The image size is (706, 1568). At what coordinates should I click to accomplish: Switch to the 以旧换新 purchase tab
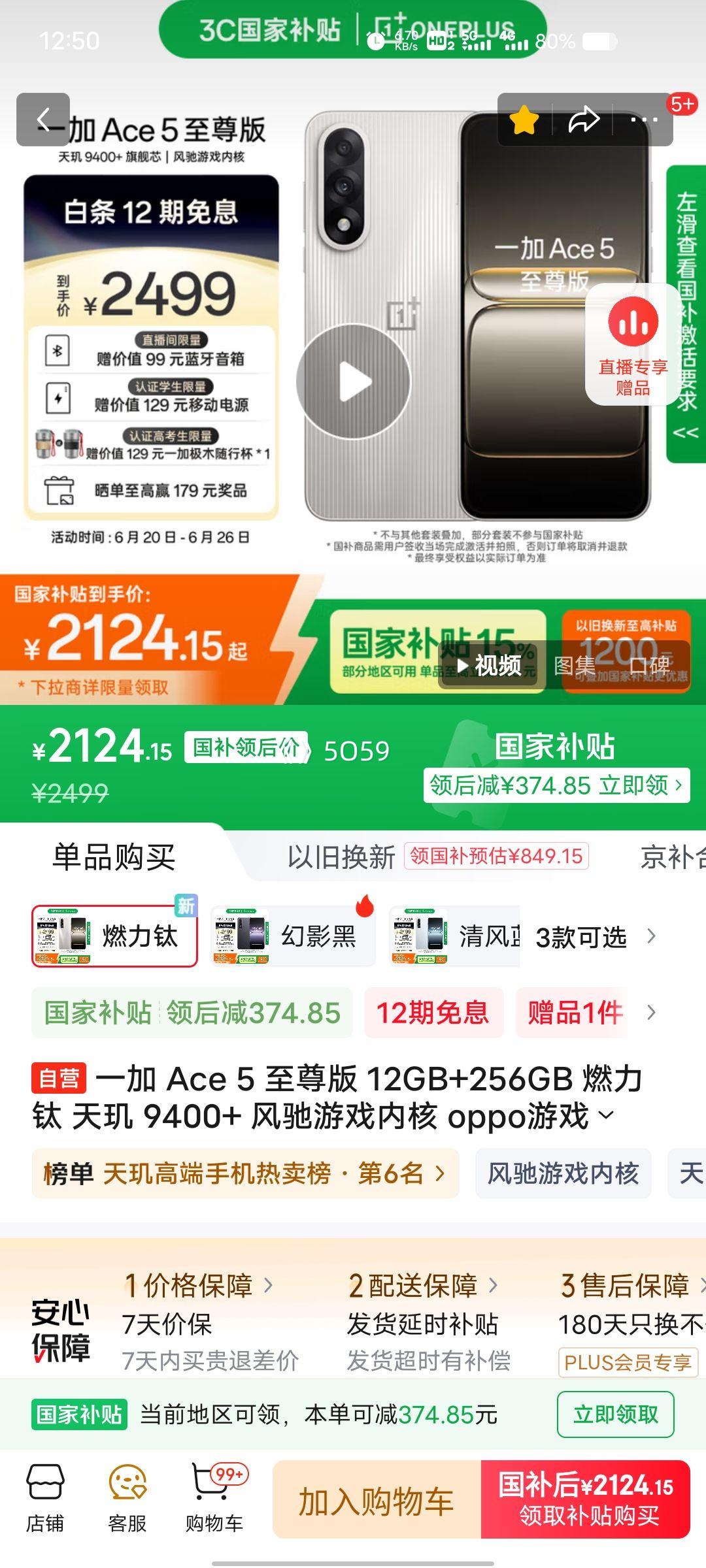[341, 857]
